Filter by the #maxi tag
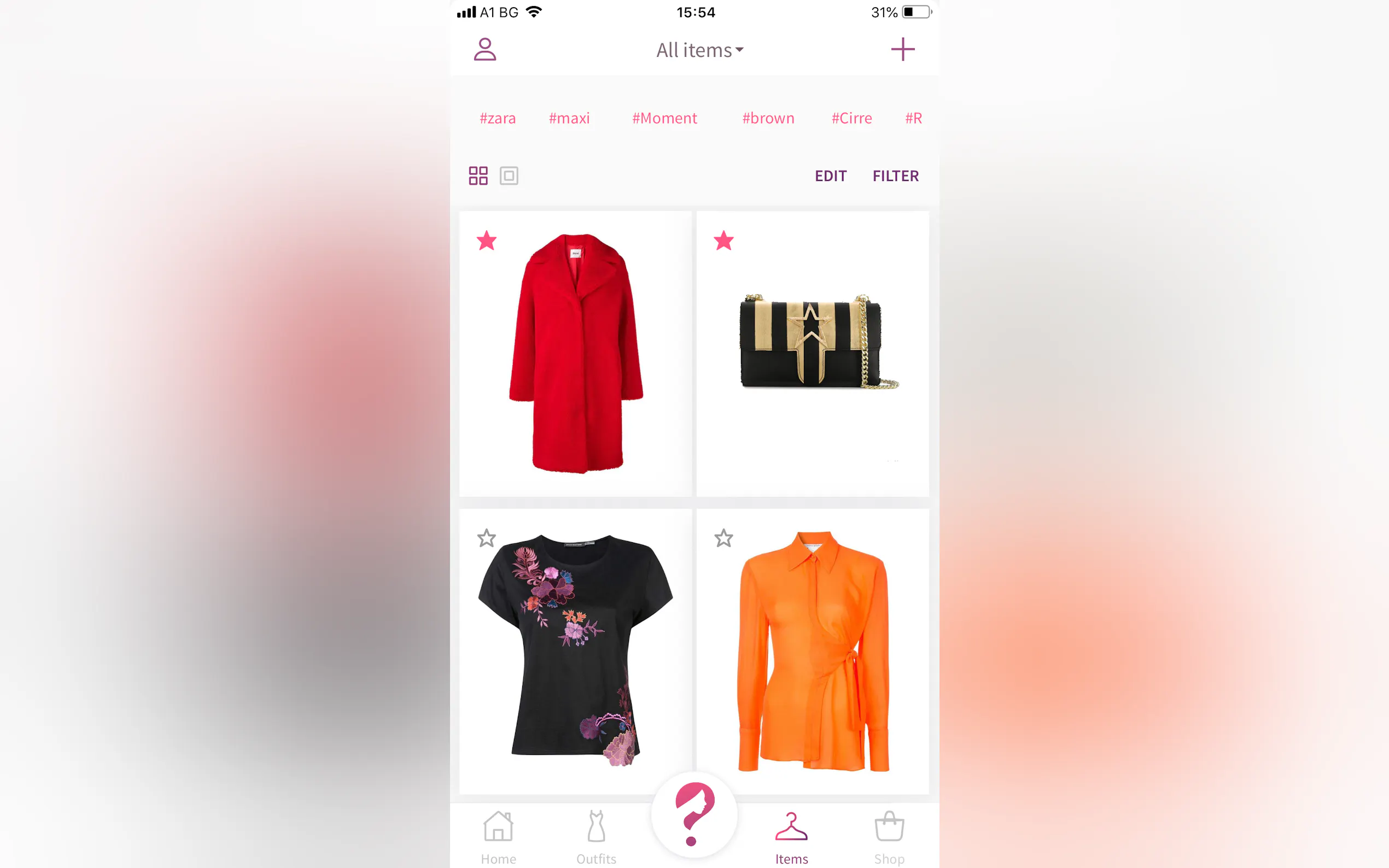The height and width of the screenshot is (868, 1389). coord(569,118)
